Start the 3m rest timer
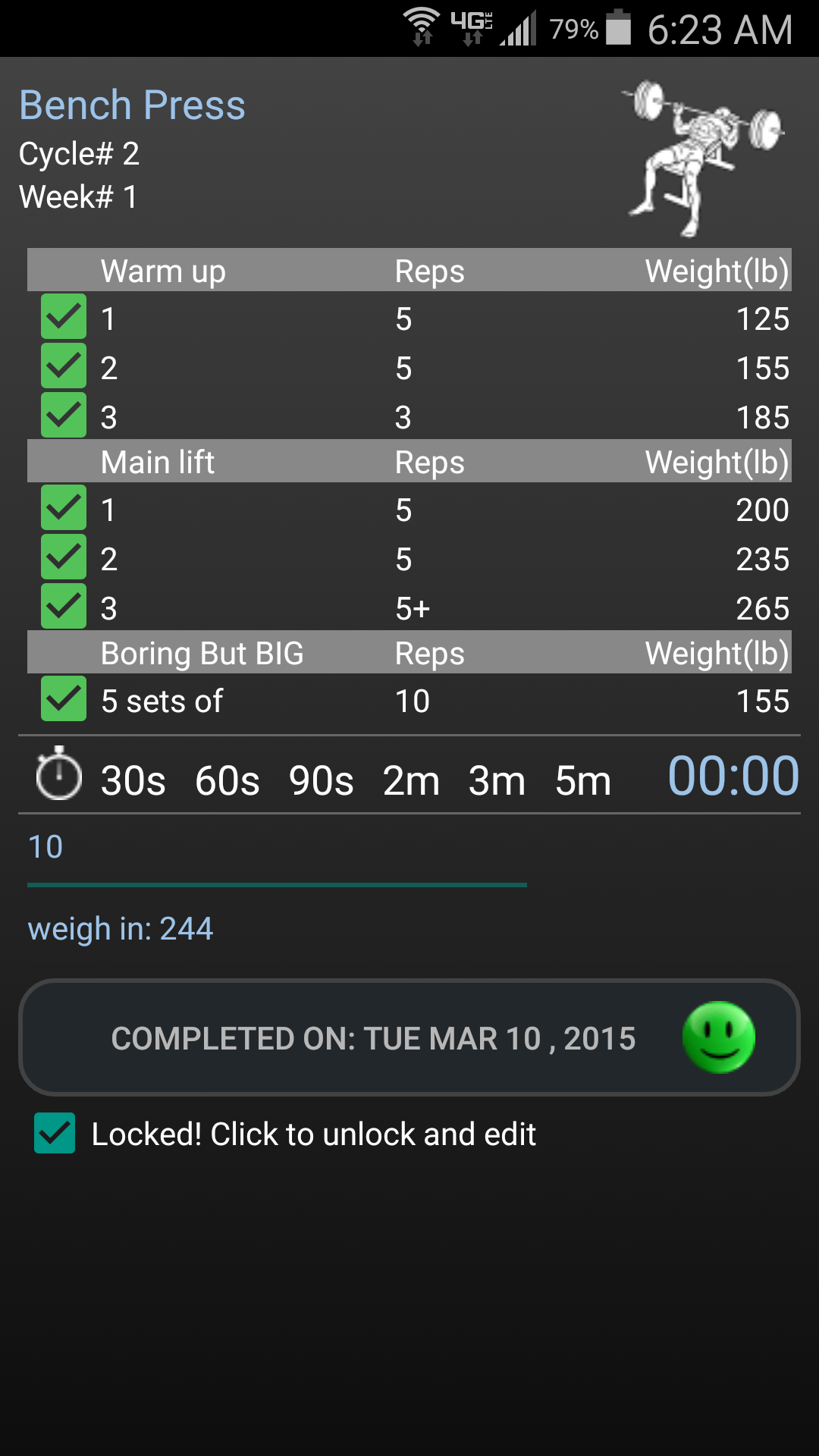This screenshot has width=819, height=1456. [497, 780]
